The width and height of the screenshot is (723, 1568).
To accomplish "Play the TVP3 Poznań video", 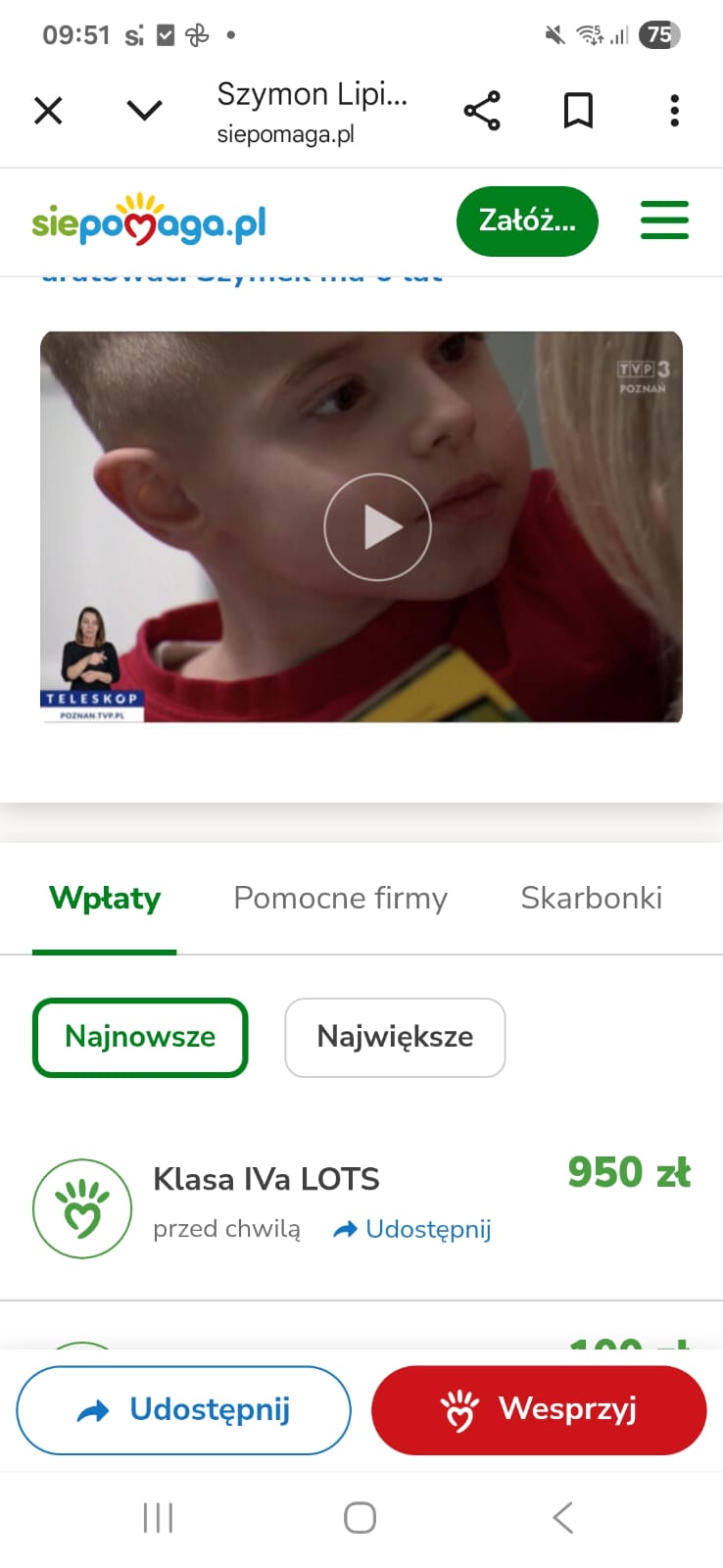I will click(x=377, y=527).
